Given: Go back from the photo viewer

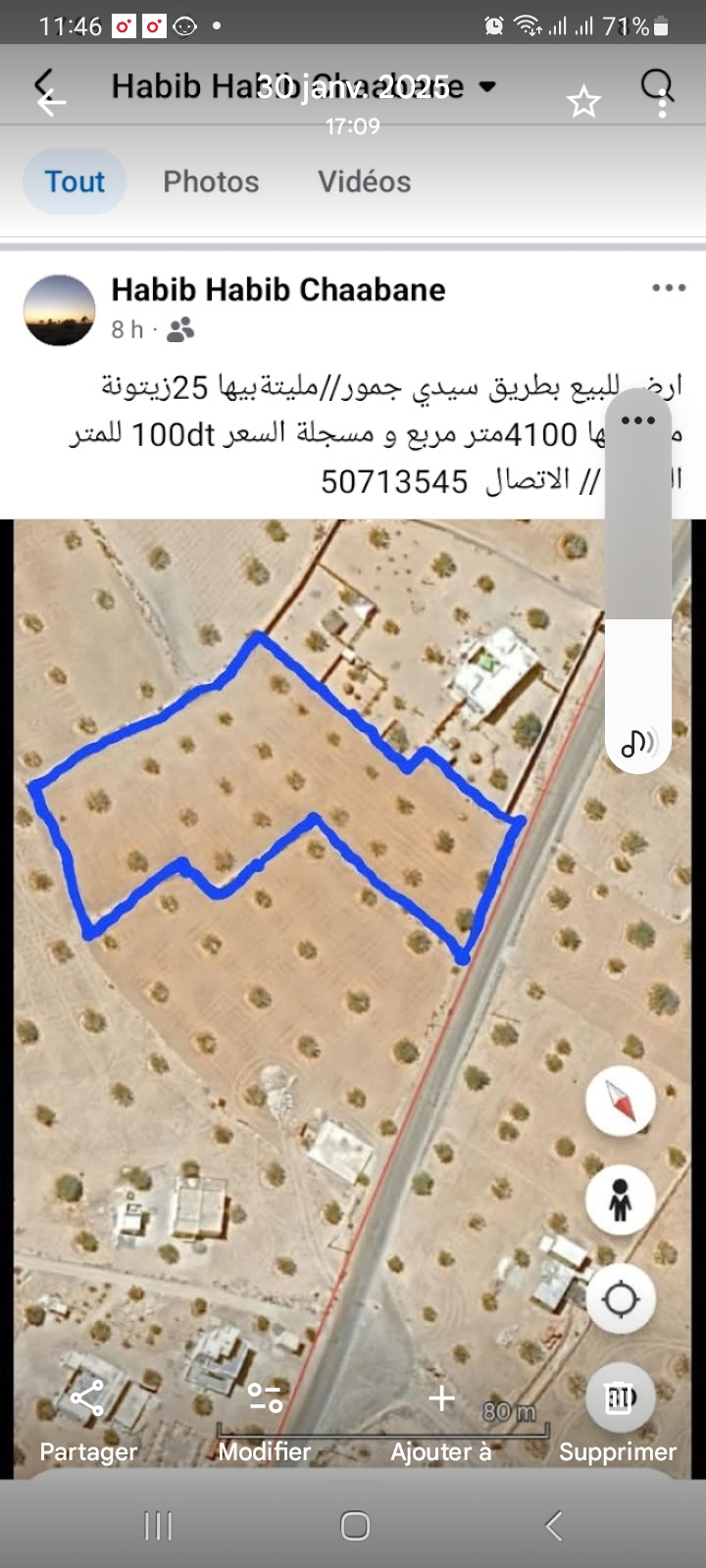Looking at the screenshot, I should (x=50, y=100).
